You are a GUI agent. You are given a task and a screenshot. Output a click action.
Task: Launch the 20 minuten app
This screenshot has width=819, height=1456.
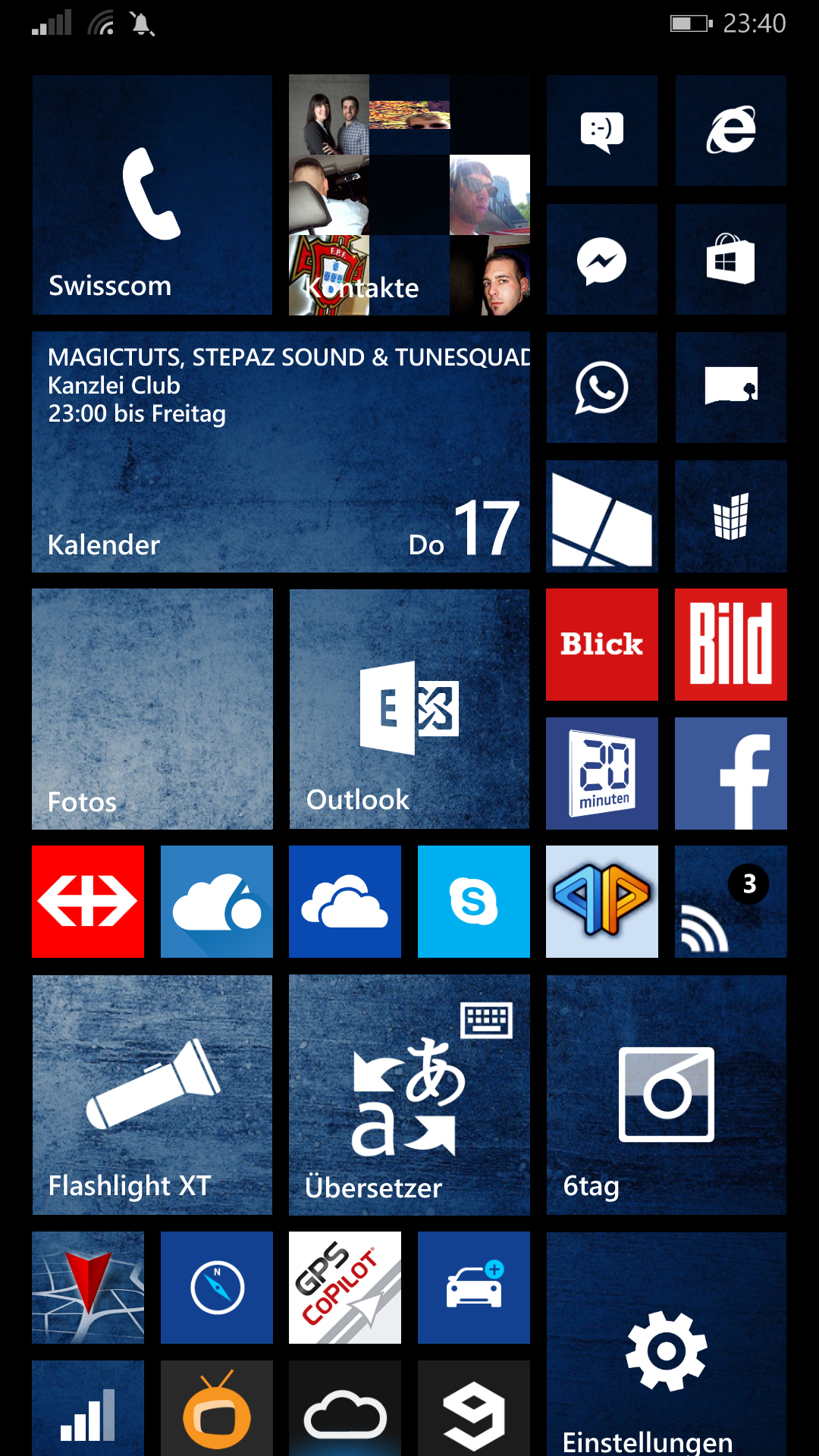pyautogui.click(x=602, y=773)
